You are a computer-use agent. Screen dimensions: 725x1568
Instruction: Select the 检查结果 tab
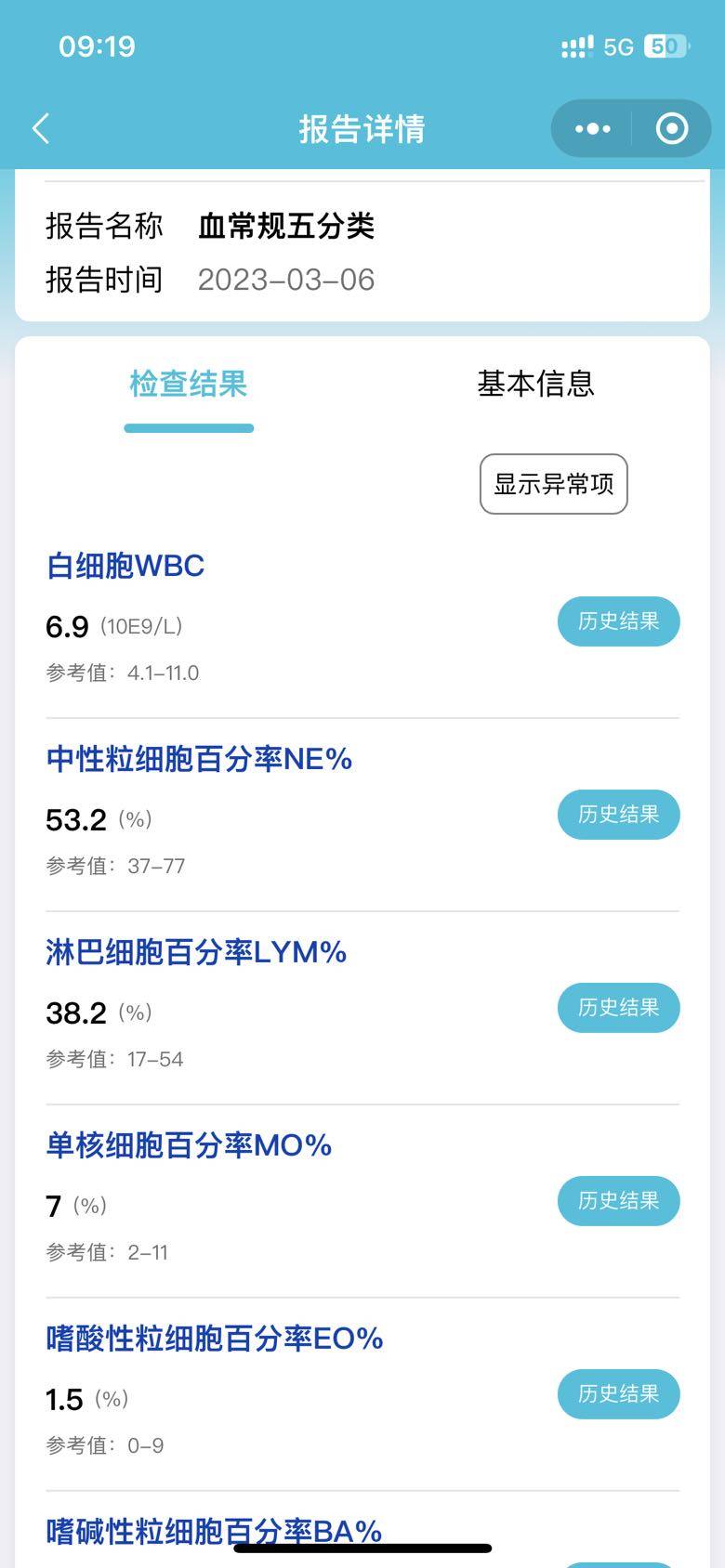pyautogui.click(x=189, y=384)
